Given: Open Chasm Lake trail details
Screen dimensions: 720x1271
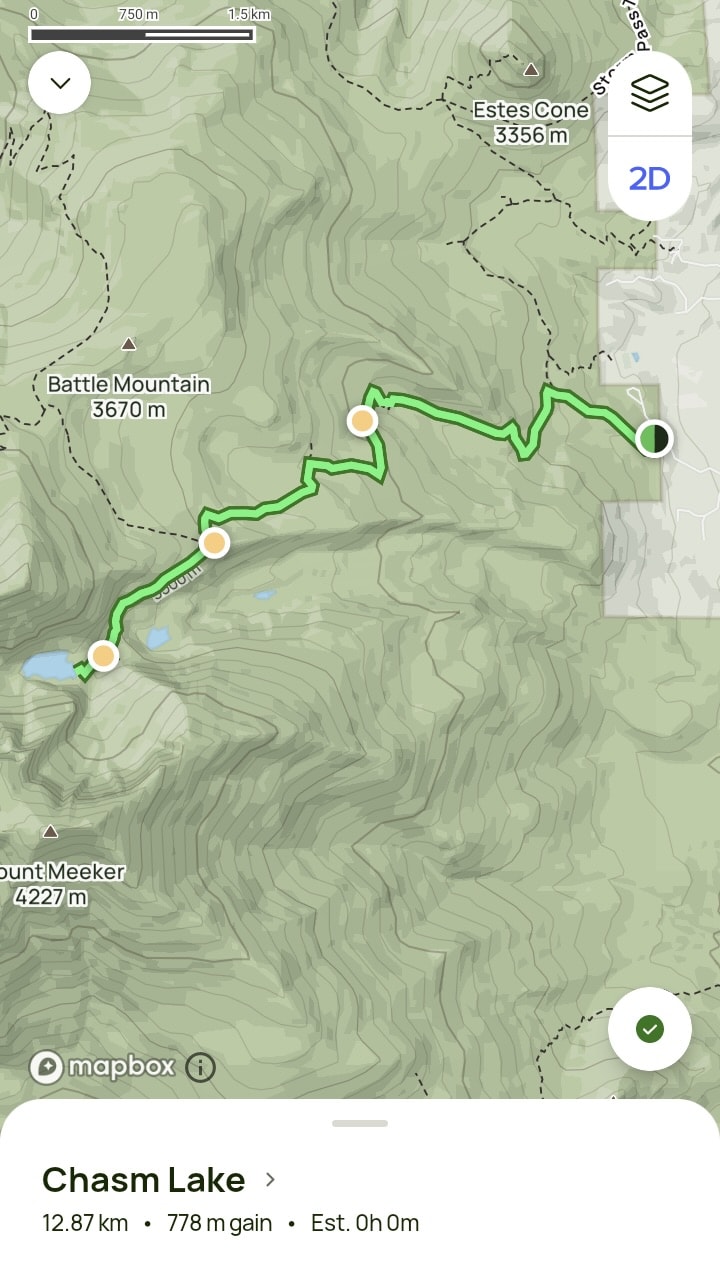Looking at the screenshot, I should point(160,1180).
